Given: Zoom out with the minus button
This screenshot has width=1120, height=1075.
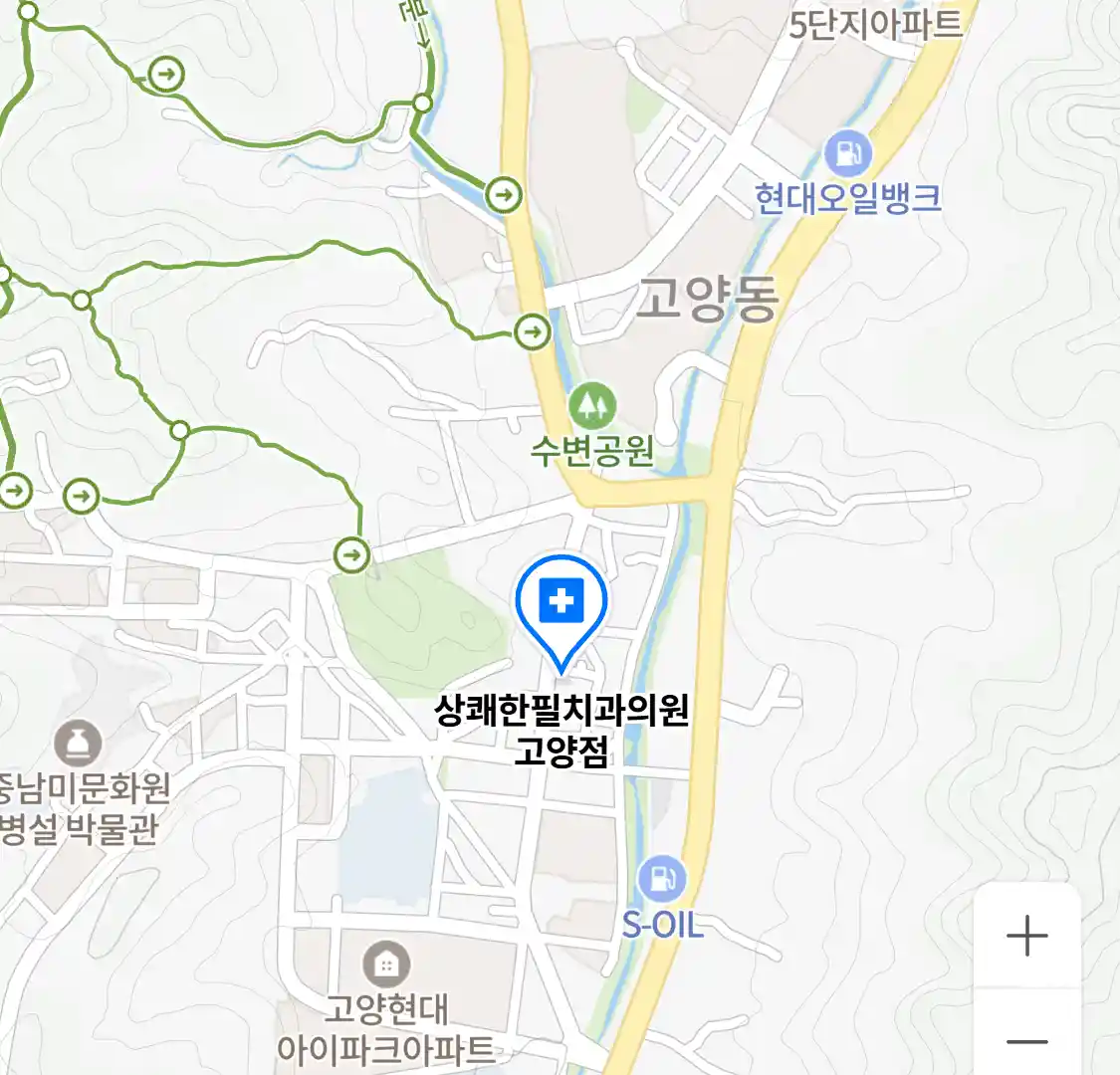Looking at the screenshot, I should click(1026, 1041).
